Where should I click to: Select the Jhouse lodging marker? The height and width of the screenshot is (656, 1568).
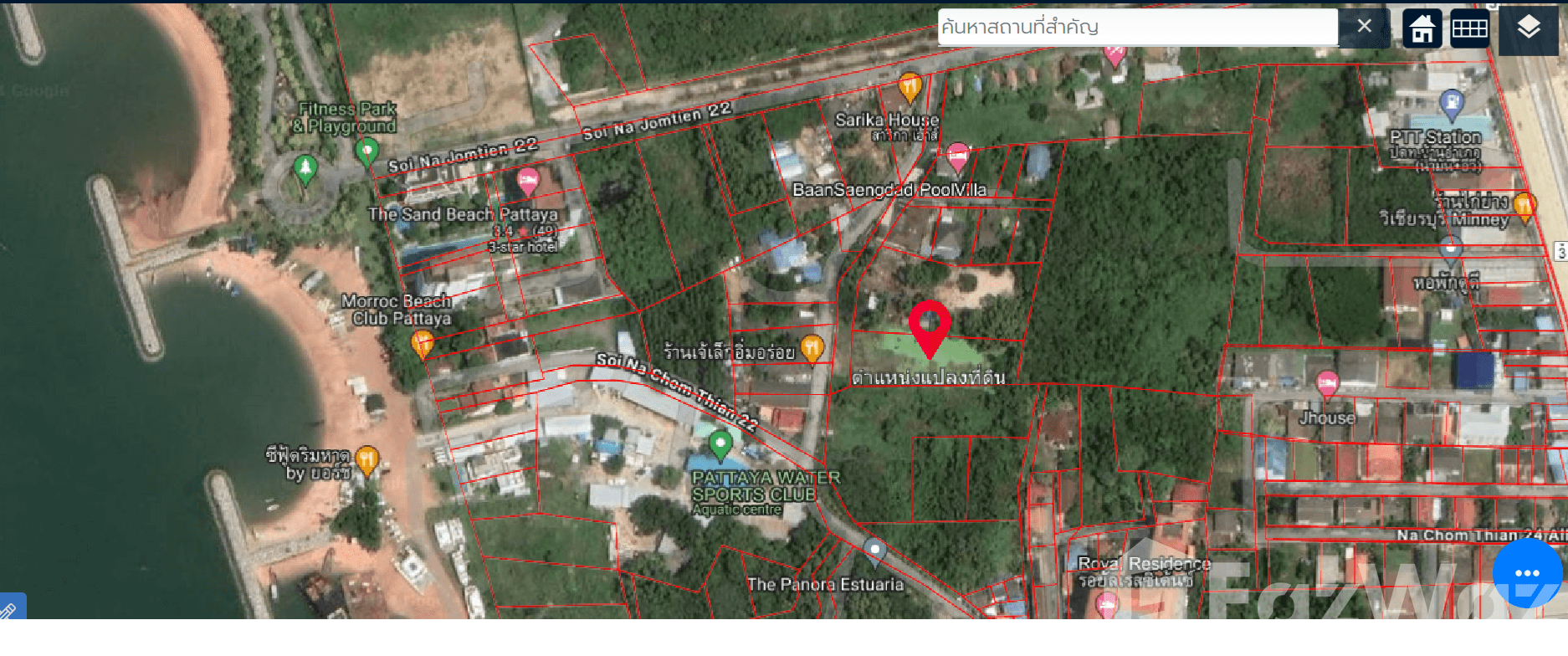pyautogui.click(x=1326, y=384)
